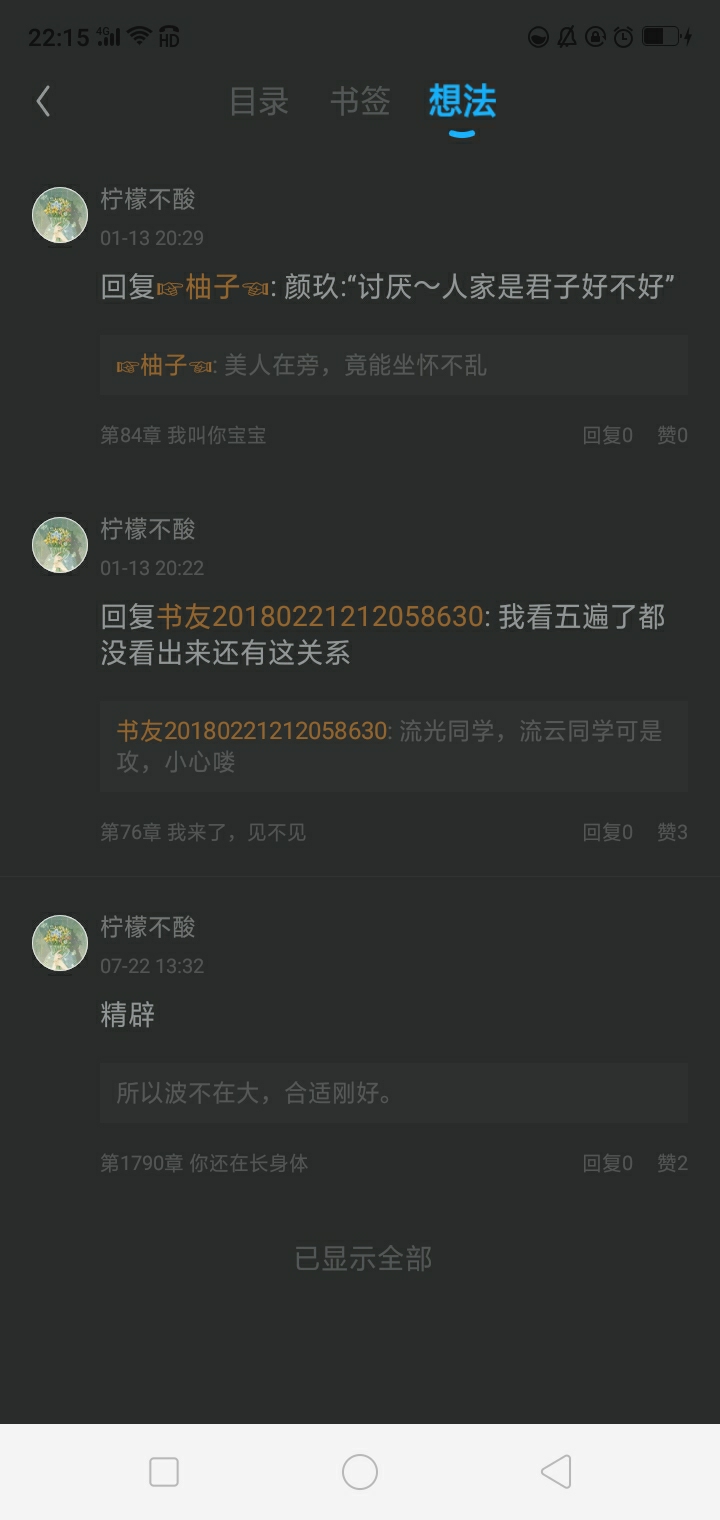Tap the 书友20180221212058630 username in the reply
The height and width of the screenshot is (1520, 720).
(320, 617)
